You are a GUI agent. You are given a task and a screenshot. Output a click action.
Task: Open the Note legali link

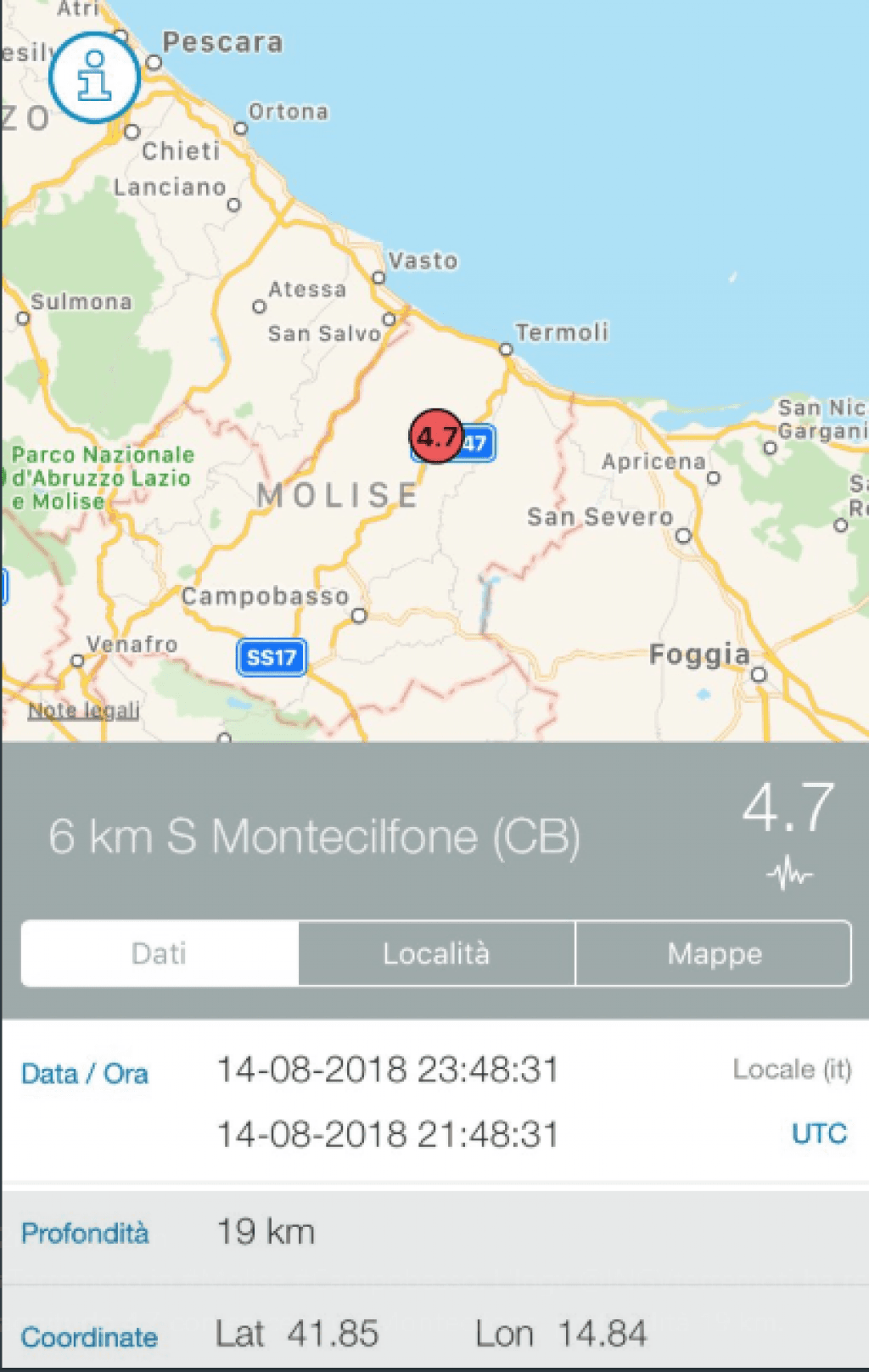83,710
